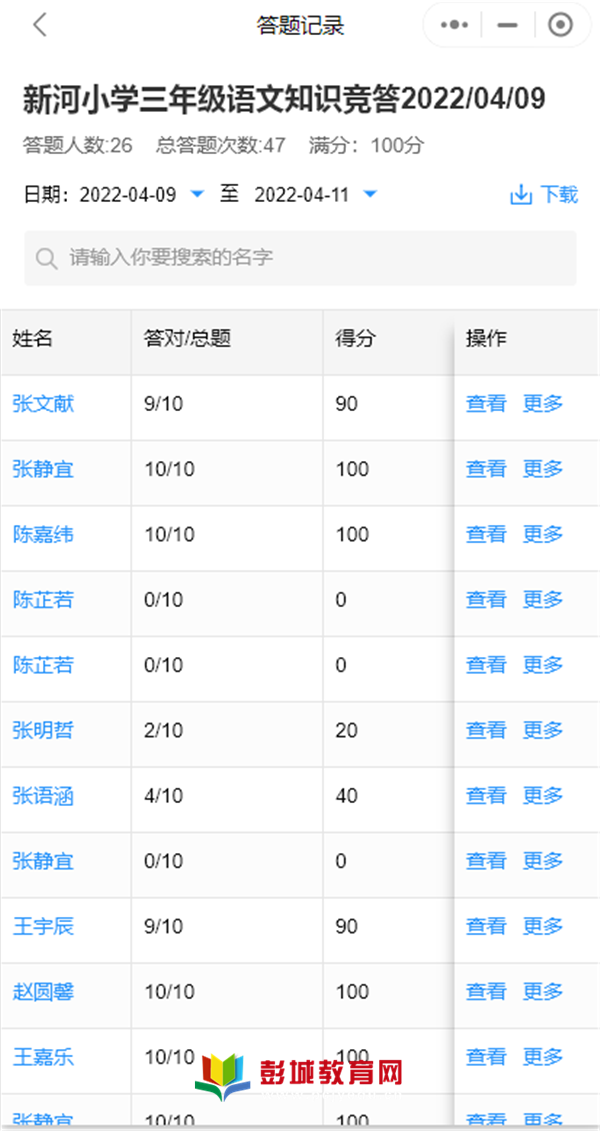This screenshot has height=1131, width=600.
Task: Open the end date picker 2022-04-11
Action: point(316,195)
